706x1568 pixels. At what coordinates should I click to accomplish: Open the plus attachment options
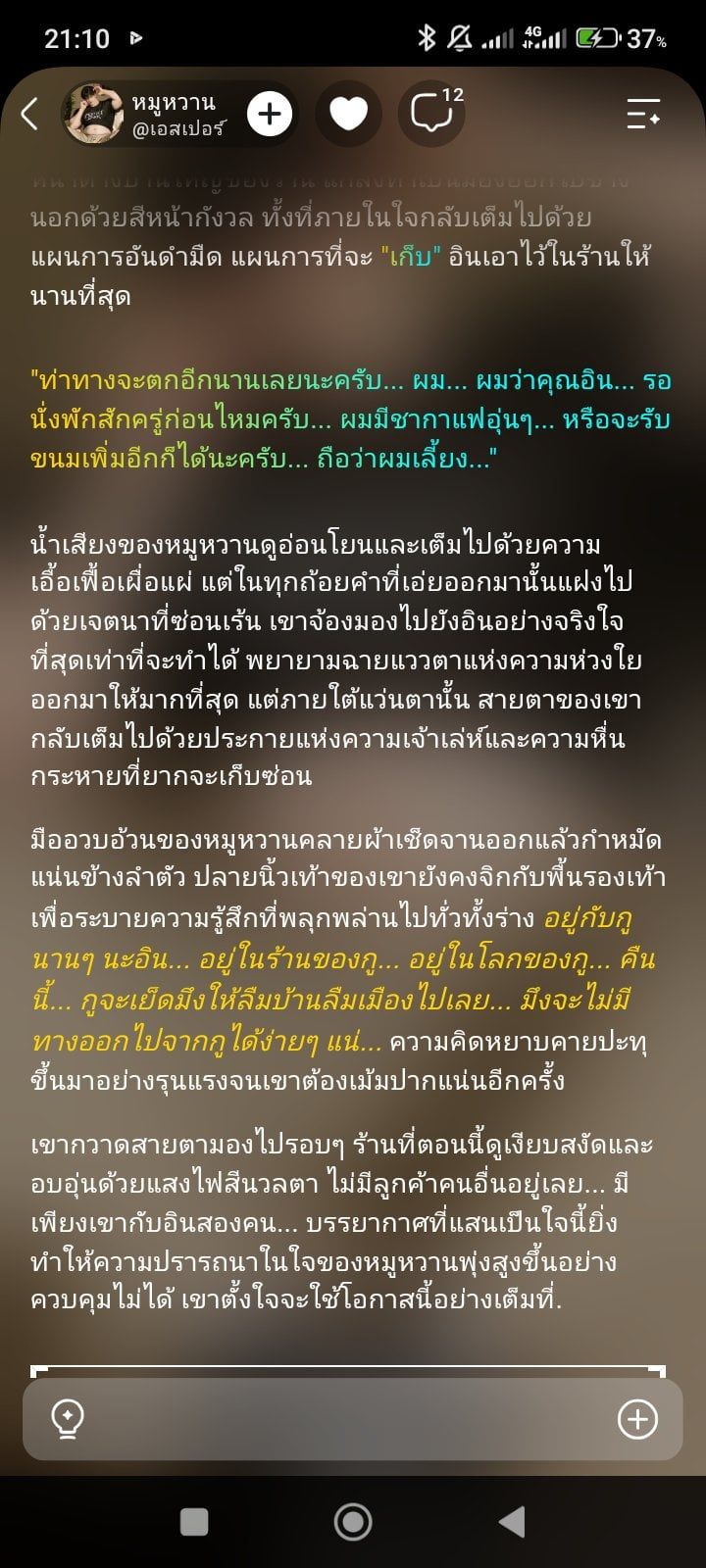click(637, 1418)
